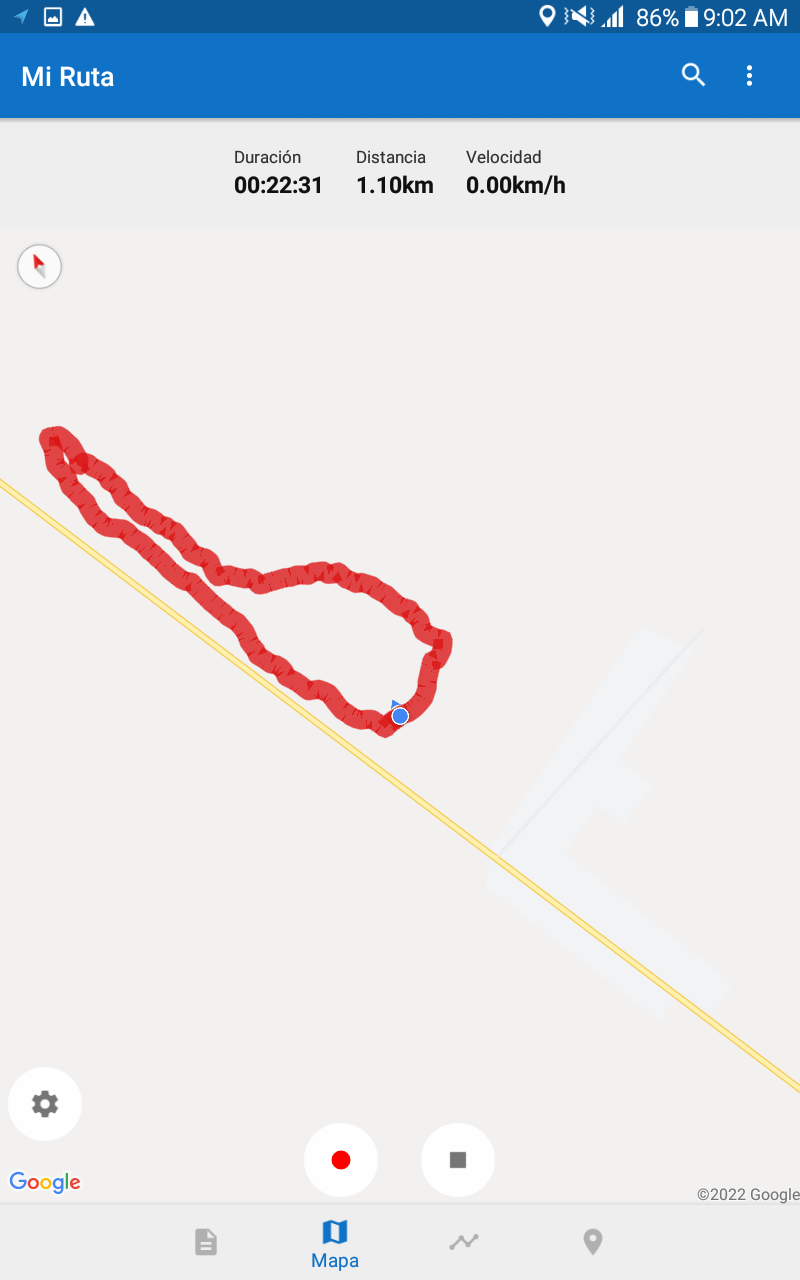
Task: Tap the red record button
Action: 341,1160
